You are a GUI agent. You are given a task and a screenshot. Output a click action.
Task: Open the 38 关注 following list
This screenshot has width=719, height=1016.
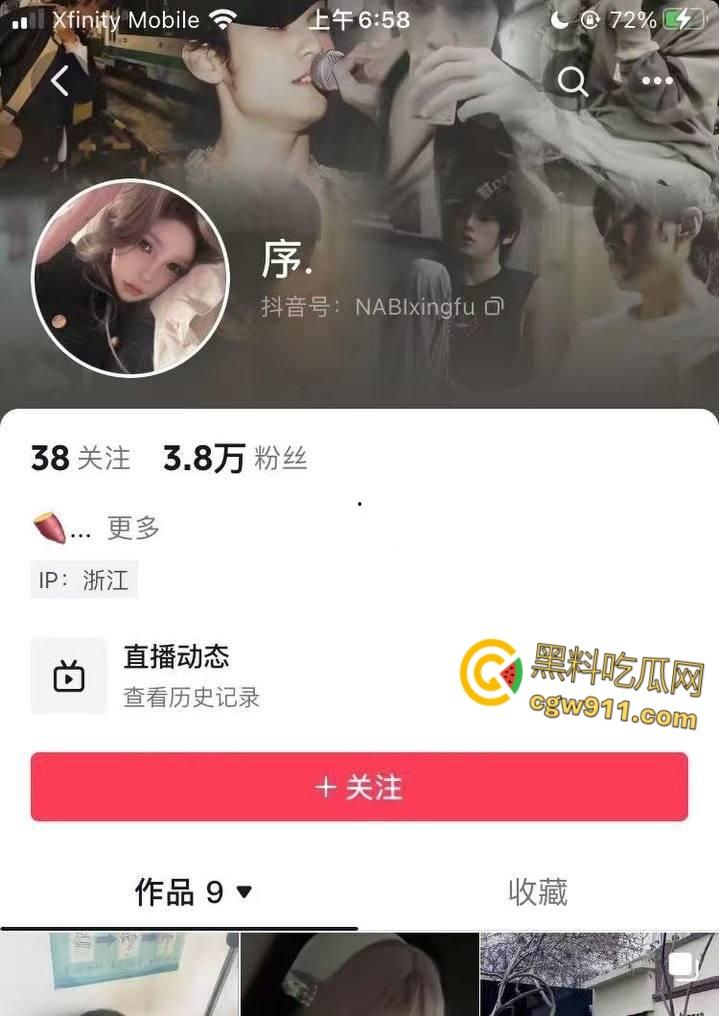pos(81,459)
